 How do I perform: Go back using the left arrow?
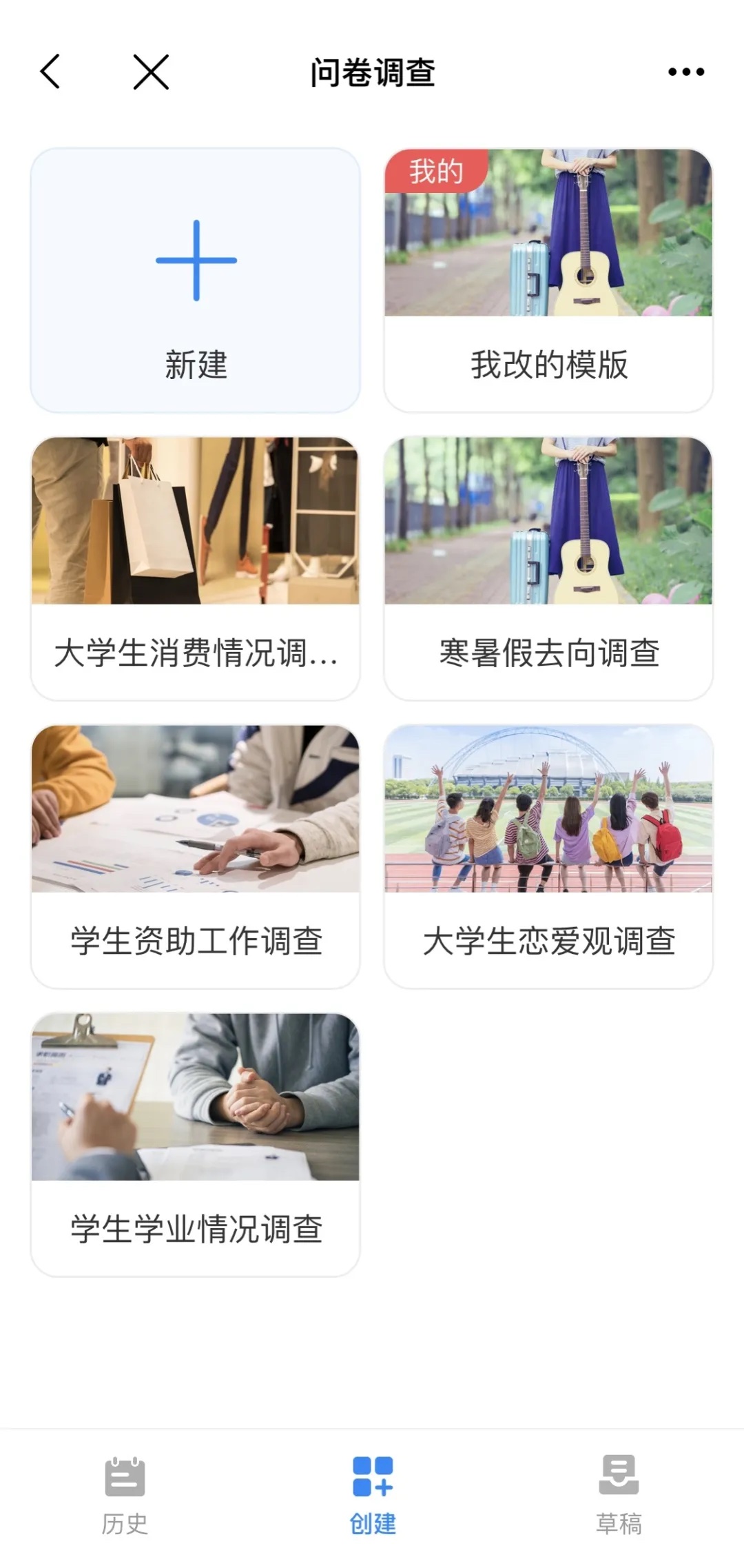pyautogui.click(x=50, y=72)
